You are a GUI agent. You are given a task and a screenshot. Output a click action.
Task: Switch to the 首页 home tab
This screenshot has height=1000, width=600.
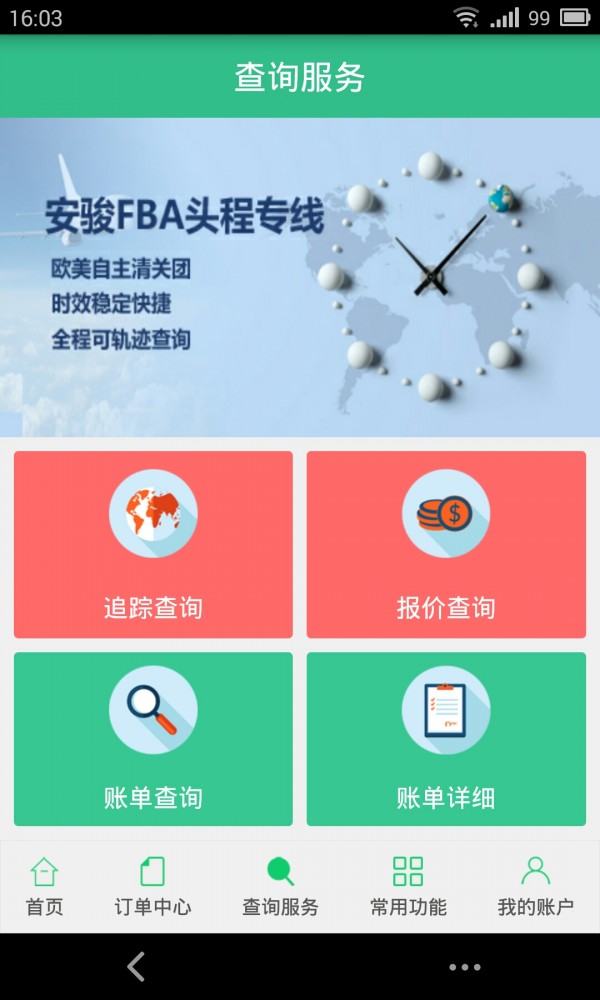point(44,886)
